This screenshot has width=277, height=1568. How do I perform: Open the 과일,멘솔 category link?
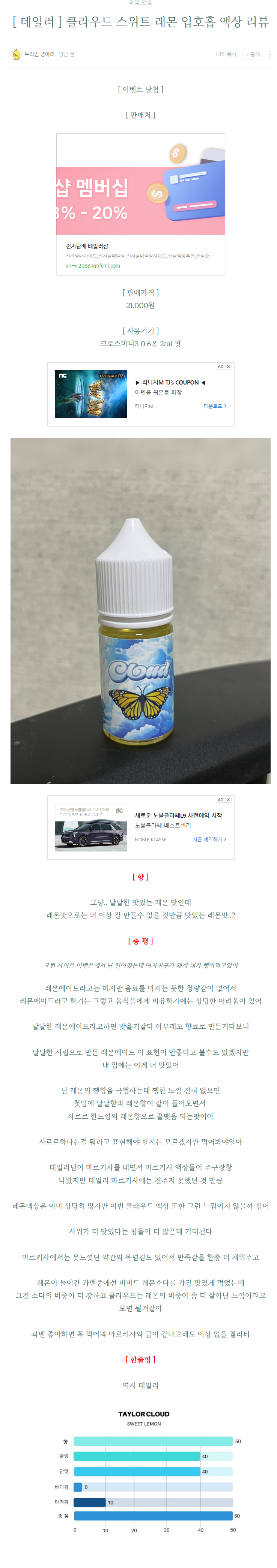140,3
